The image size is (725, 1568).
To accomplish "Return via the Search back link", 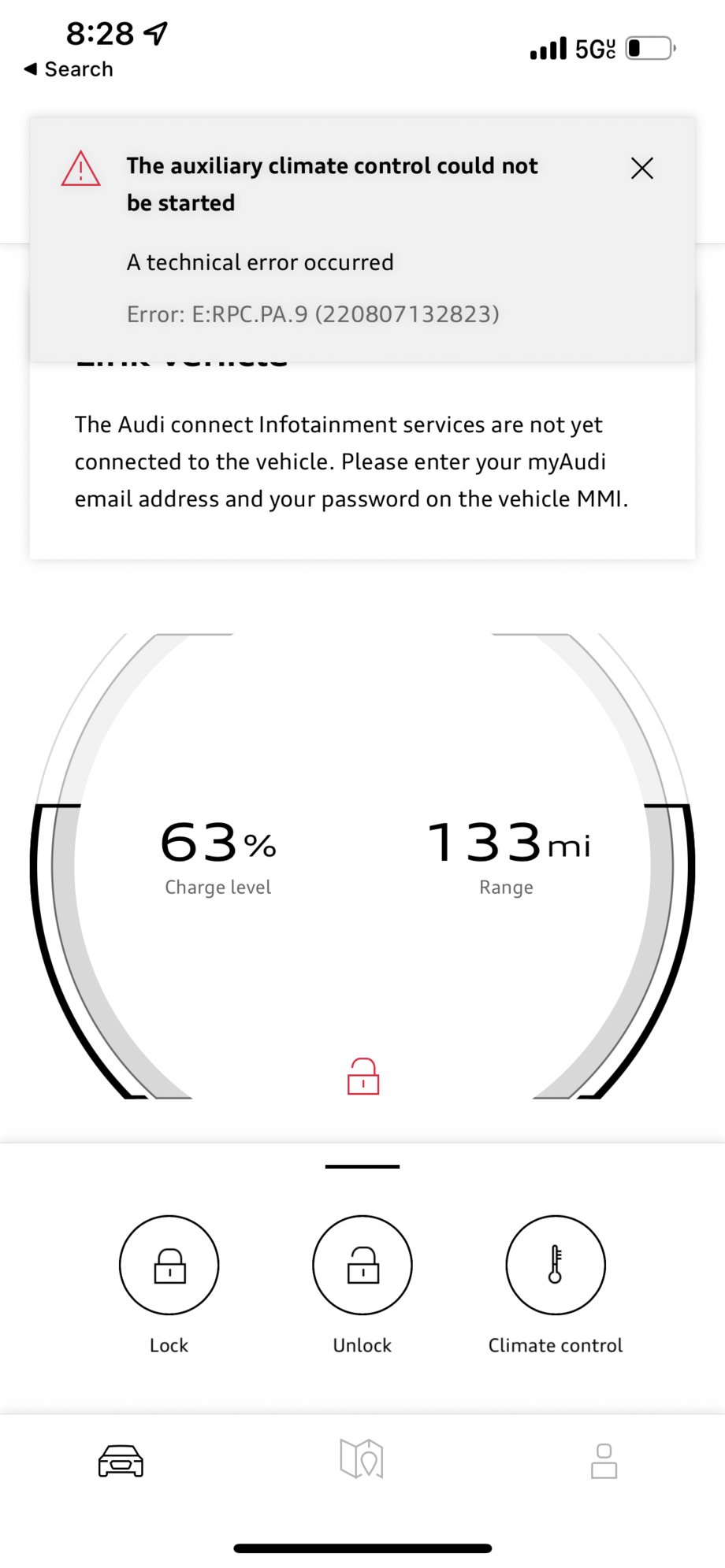I will click(68, 69).
